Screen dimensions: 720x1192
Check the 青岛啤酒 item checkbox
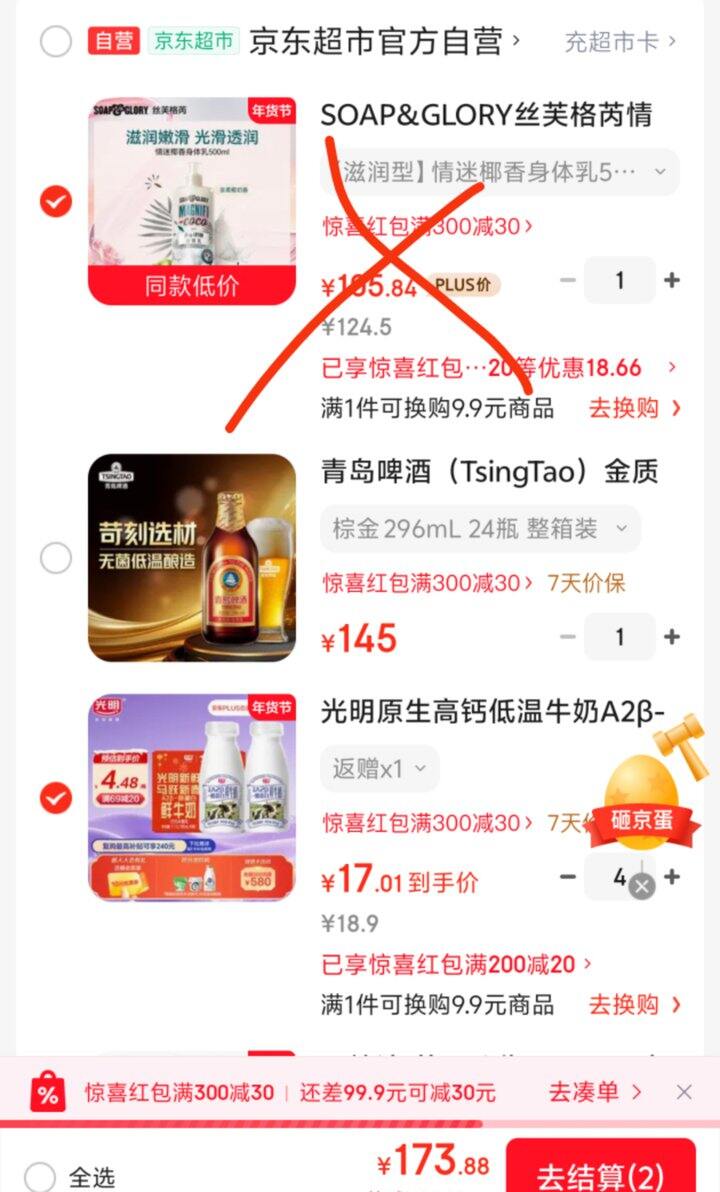click(x=56, y=558)
